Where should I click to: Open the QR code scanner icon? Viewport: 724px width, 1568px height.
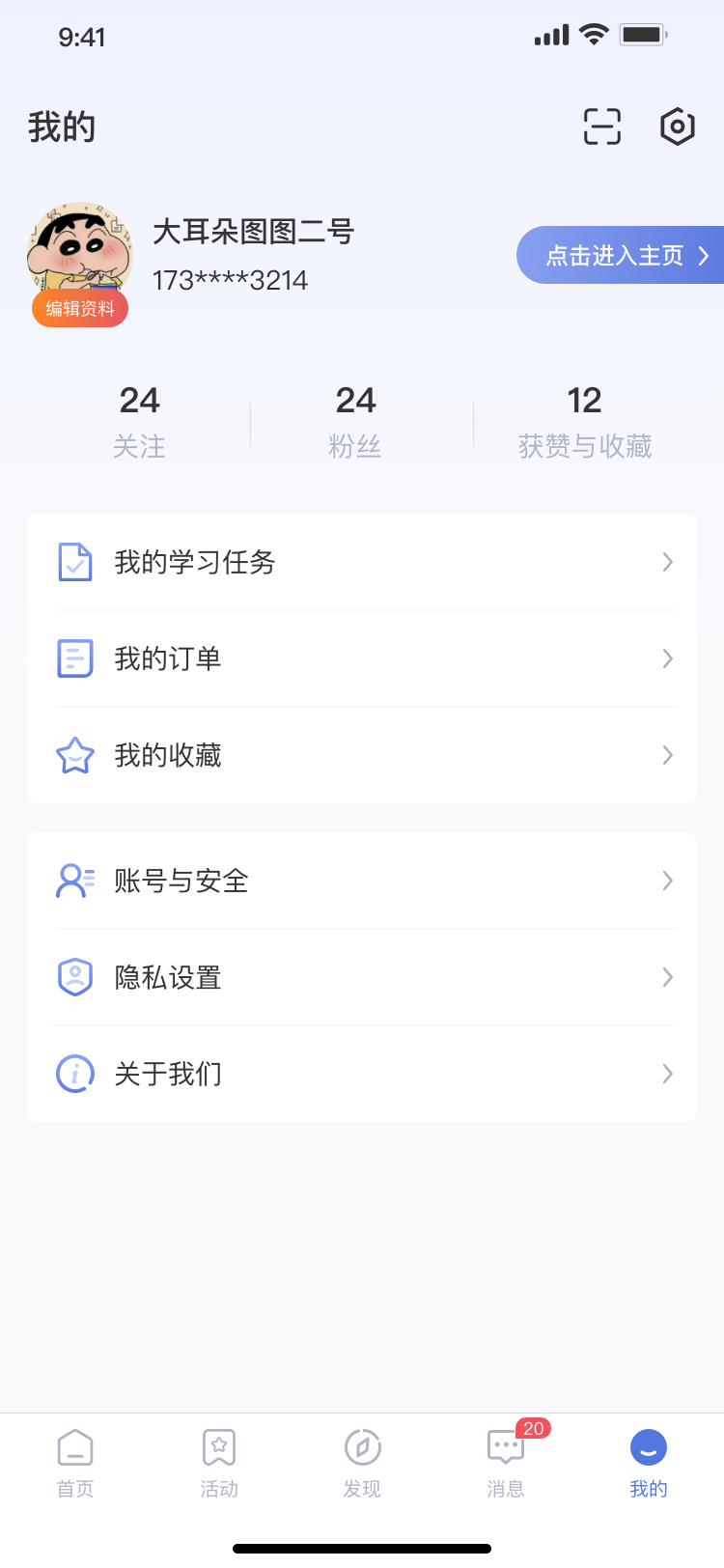coord(601,126)
